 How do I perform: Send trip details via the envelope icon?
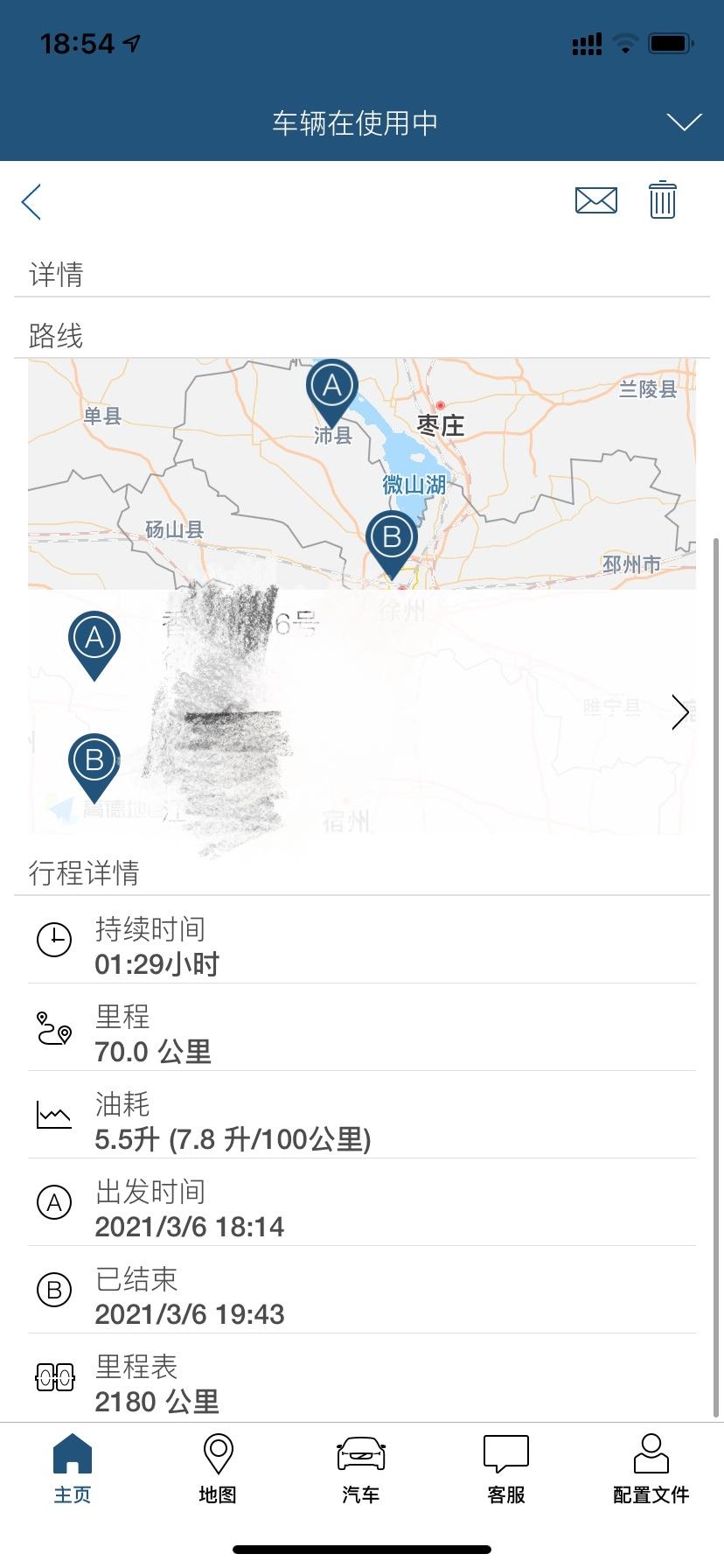pyautogui.click(x=596, y=200)
